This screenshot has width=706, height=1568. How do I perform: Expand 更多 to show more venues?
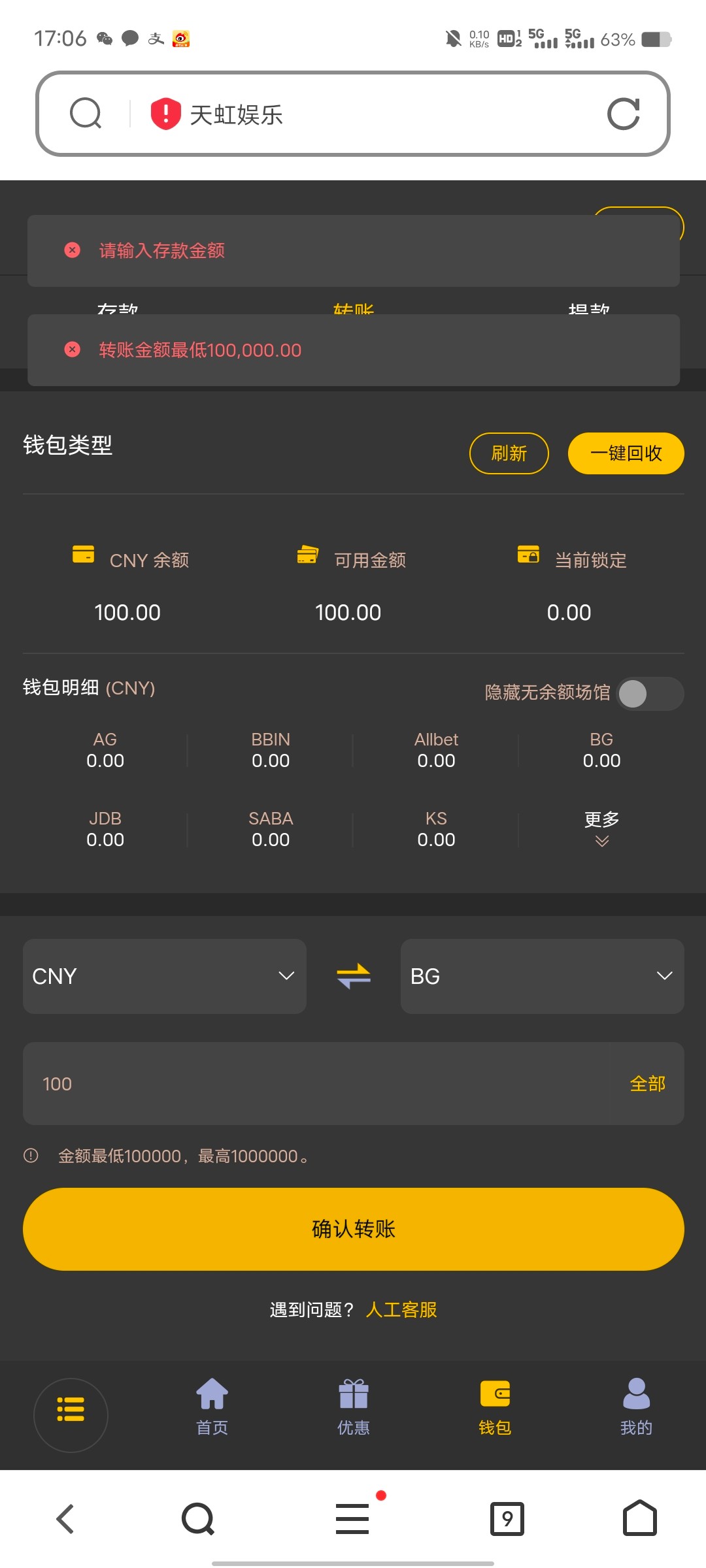pyautogui.click(x=601, y=828)
